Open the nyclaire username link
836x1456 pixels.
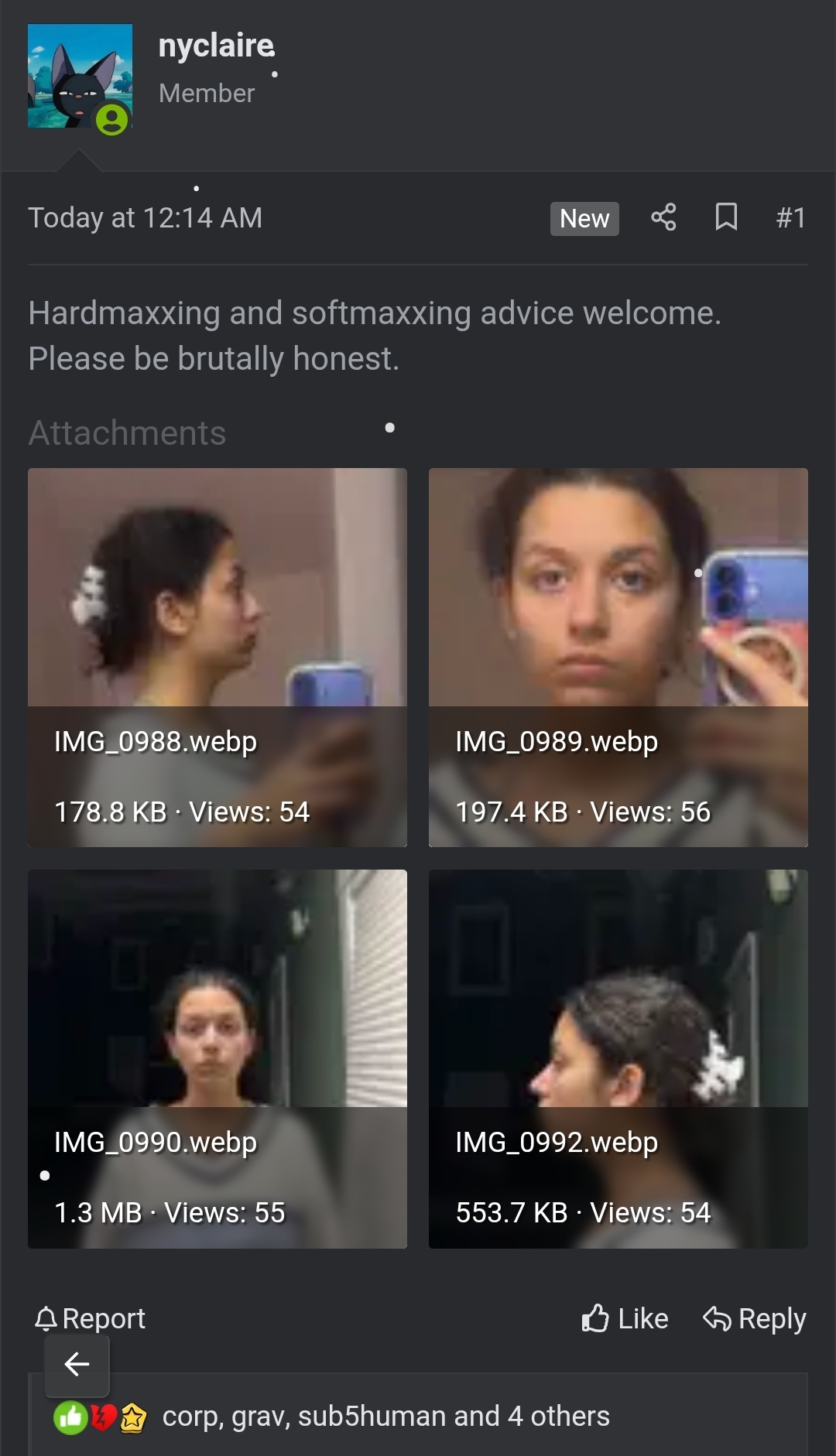click(216, 46)
